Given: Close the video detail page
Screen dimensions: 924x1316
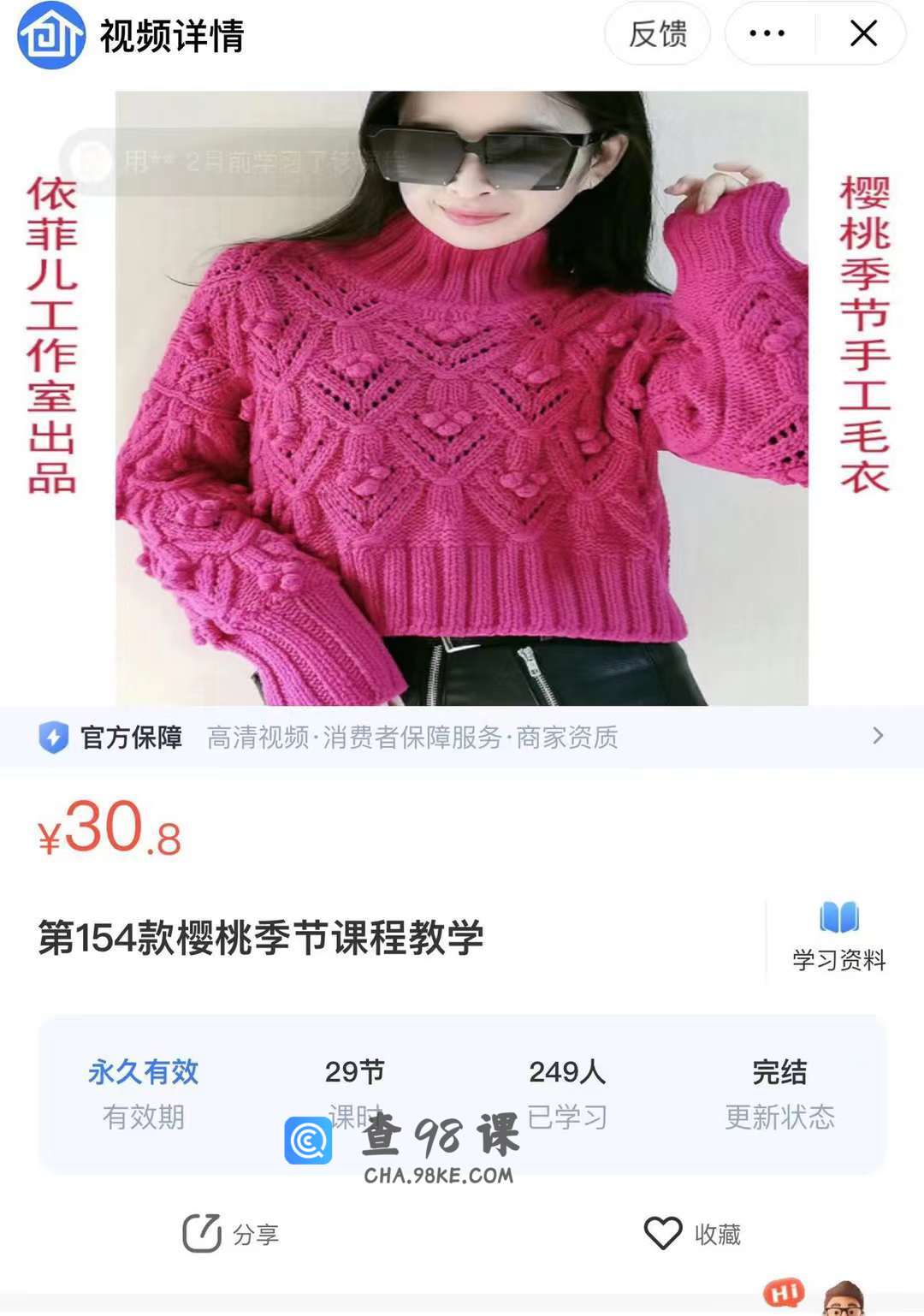Looking at the screenshot, I should pyautogui.click(x=863, y=34).
